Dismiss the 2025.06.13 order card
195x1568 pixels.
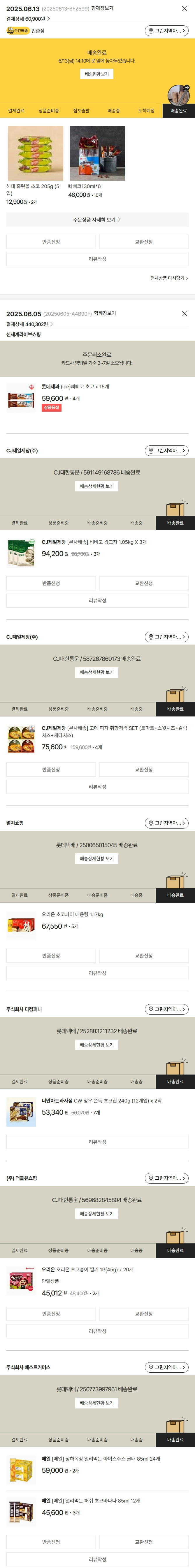pos(185,8)
